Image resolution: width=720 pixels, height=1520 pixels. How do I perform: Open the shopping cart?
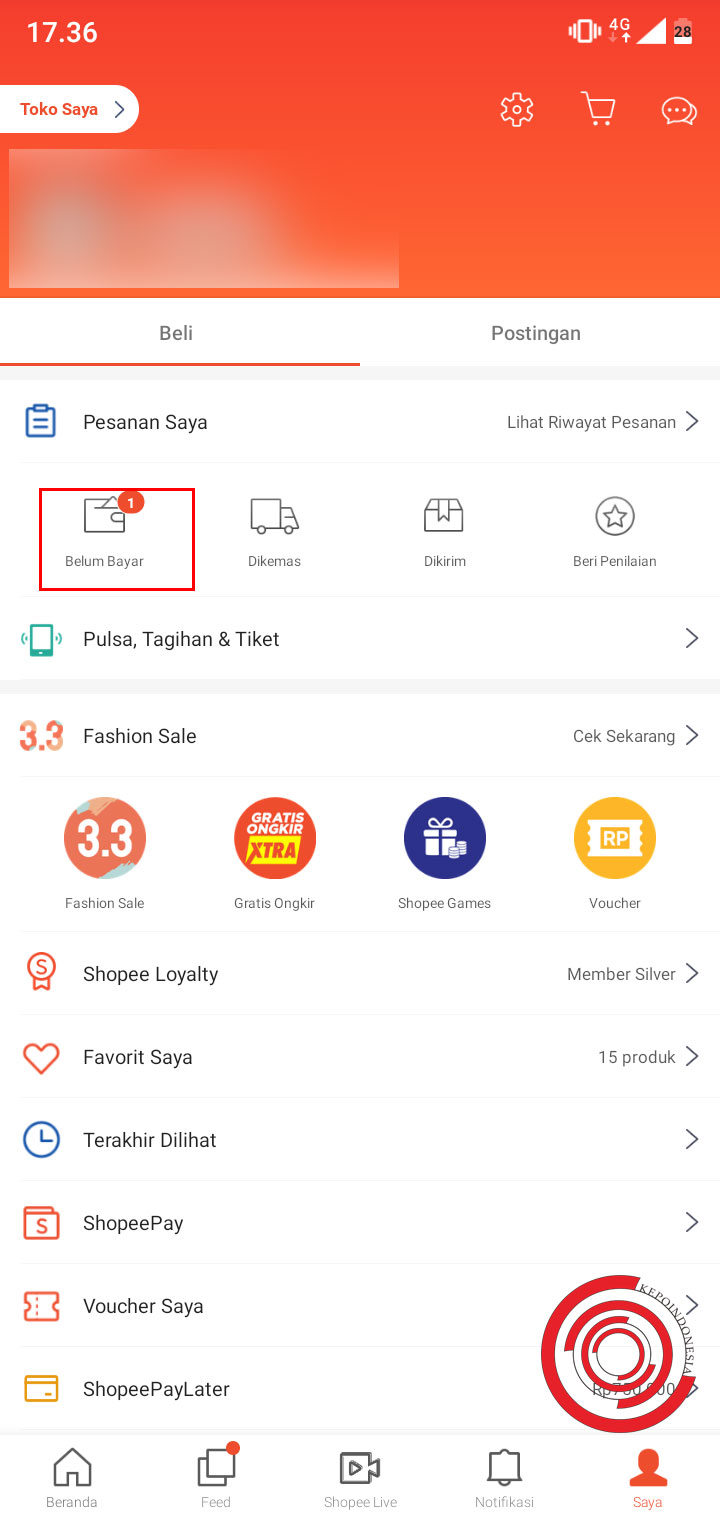point(598,110)
